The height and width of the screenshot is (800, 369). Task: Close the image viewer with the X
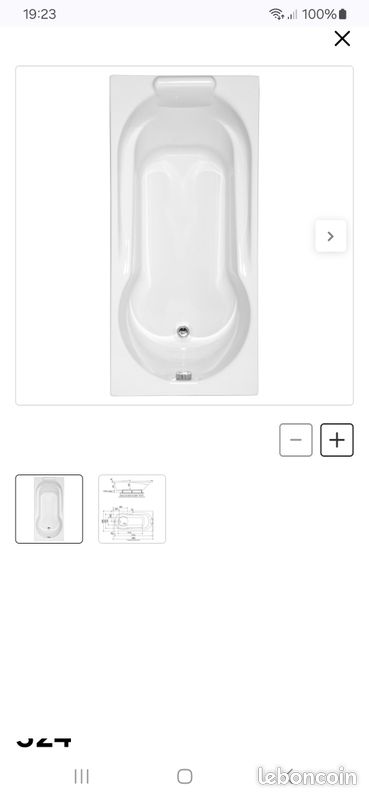click(342, 38)
